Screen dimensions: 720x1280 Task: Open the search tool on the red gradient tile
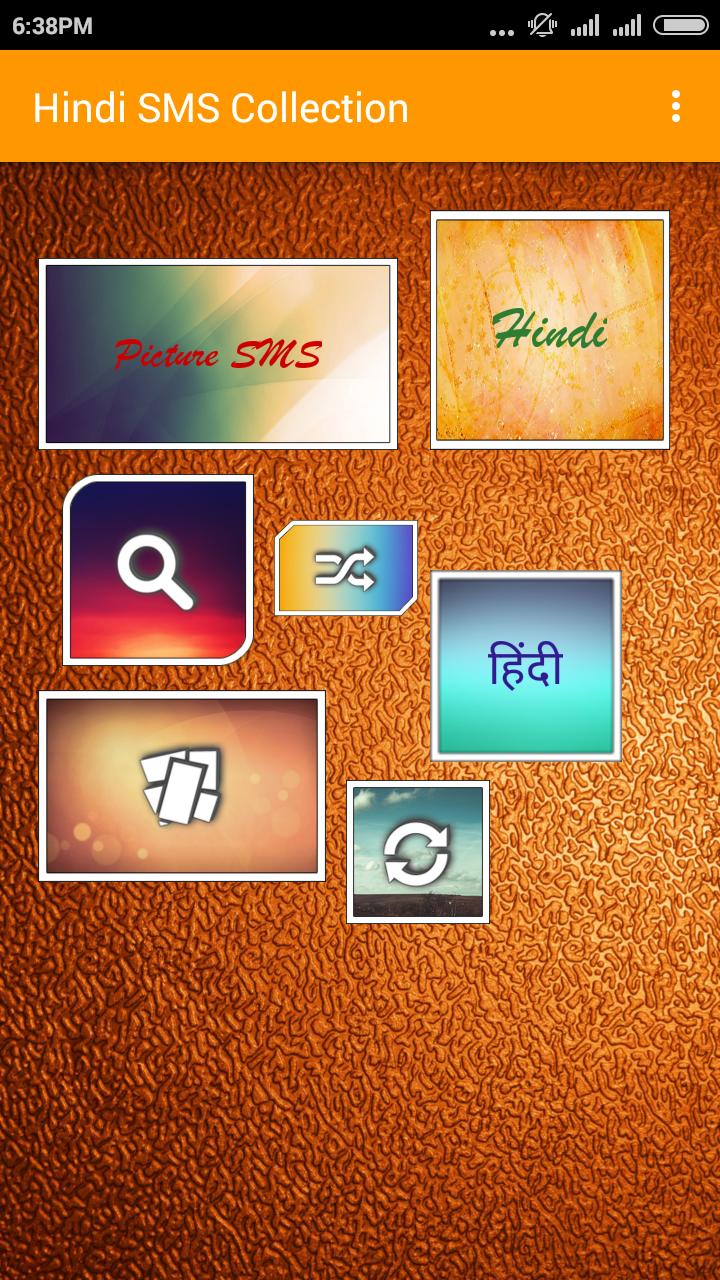155,568
